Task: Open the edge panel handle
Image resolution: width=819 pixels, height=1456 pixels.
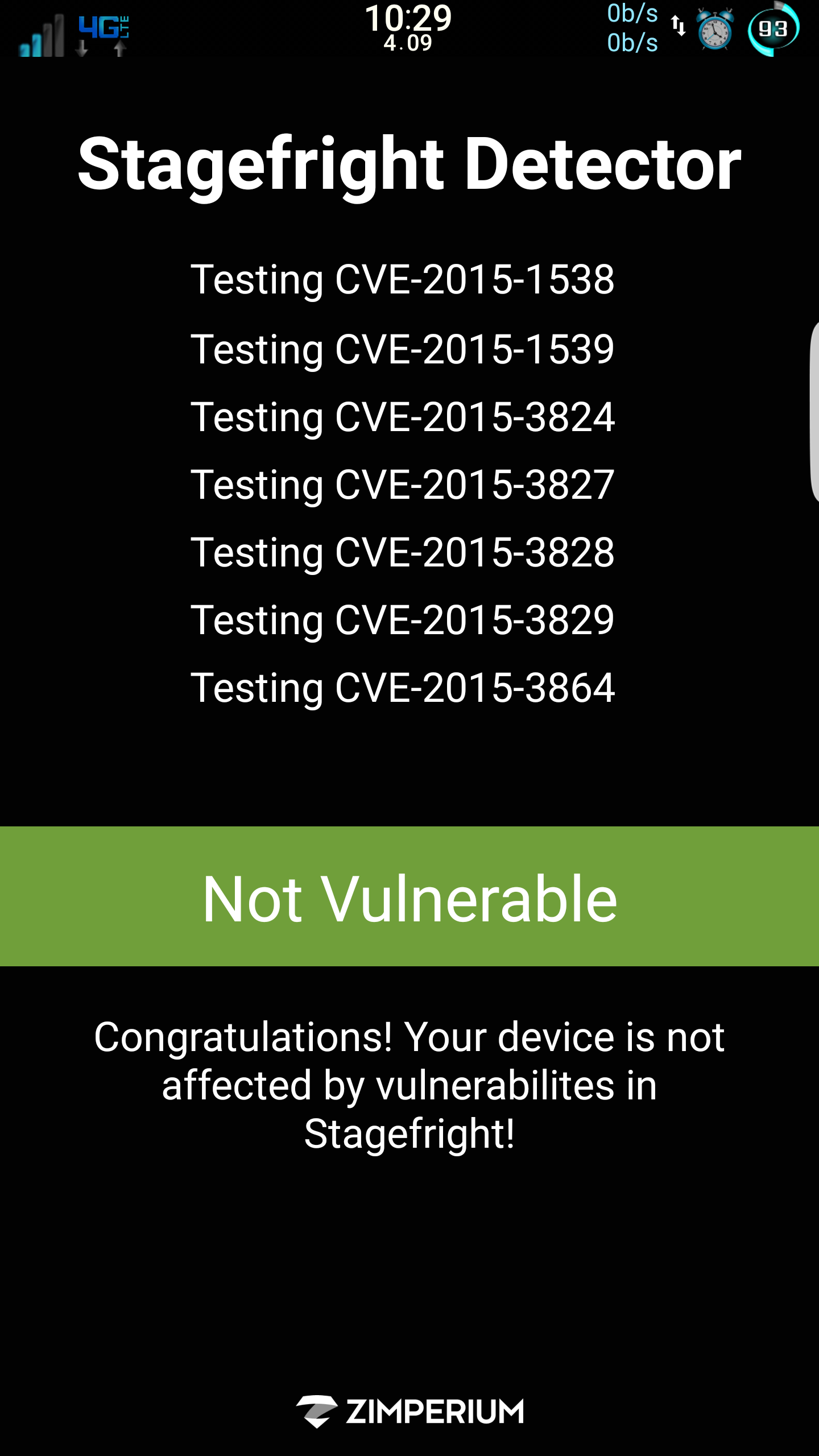Action: coord(814,411)
